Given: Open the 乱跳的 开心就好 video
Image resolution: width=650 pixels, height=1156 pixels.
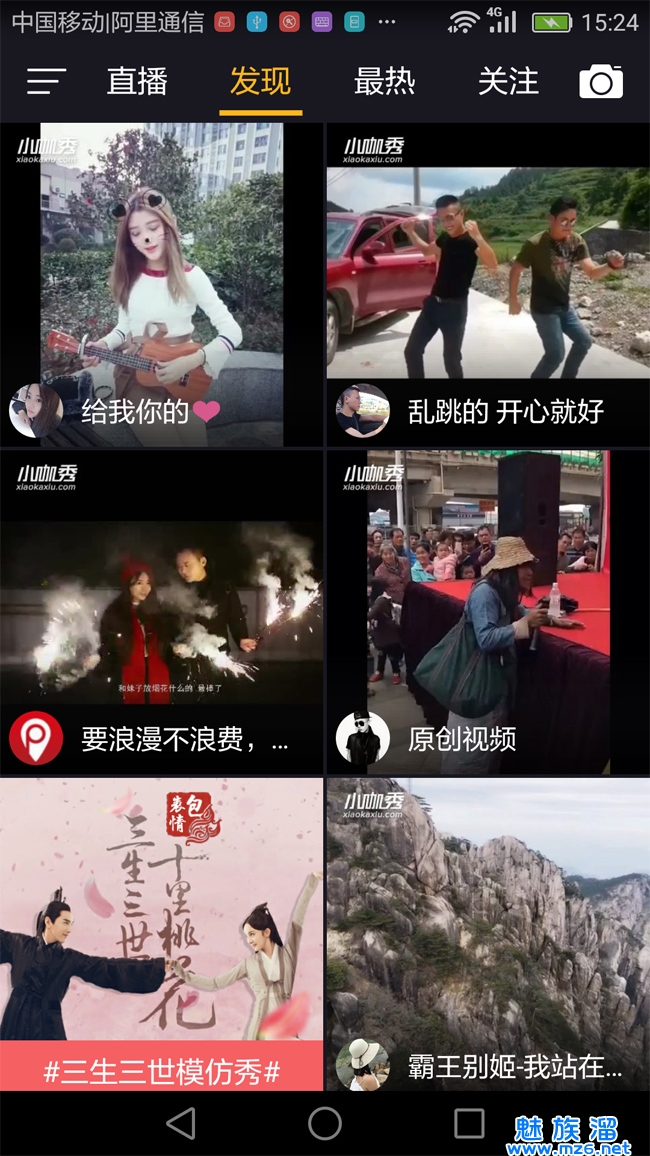Looking at the screenshot, I should click(x=487, y=285).
